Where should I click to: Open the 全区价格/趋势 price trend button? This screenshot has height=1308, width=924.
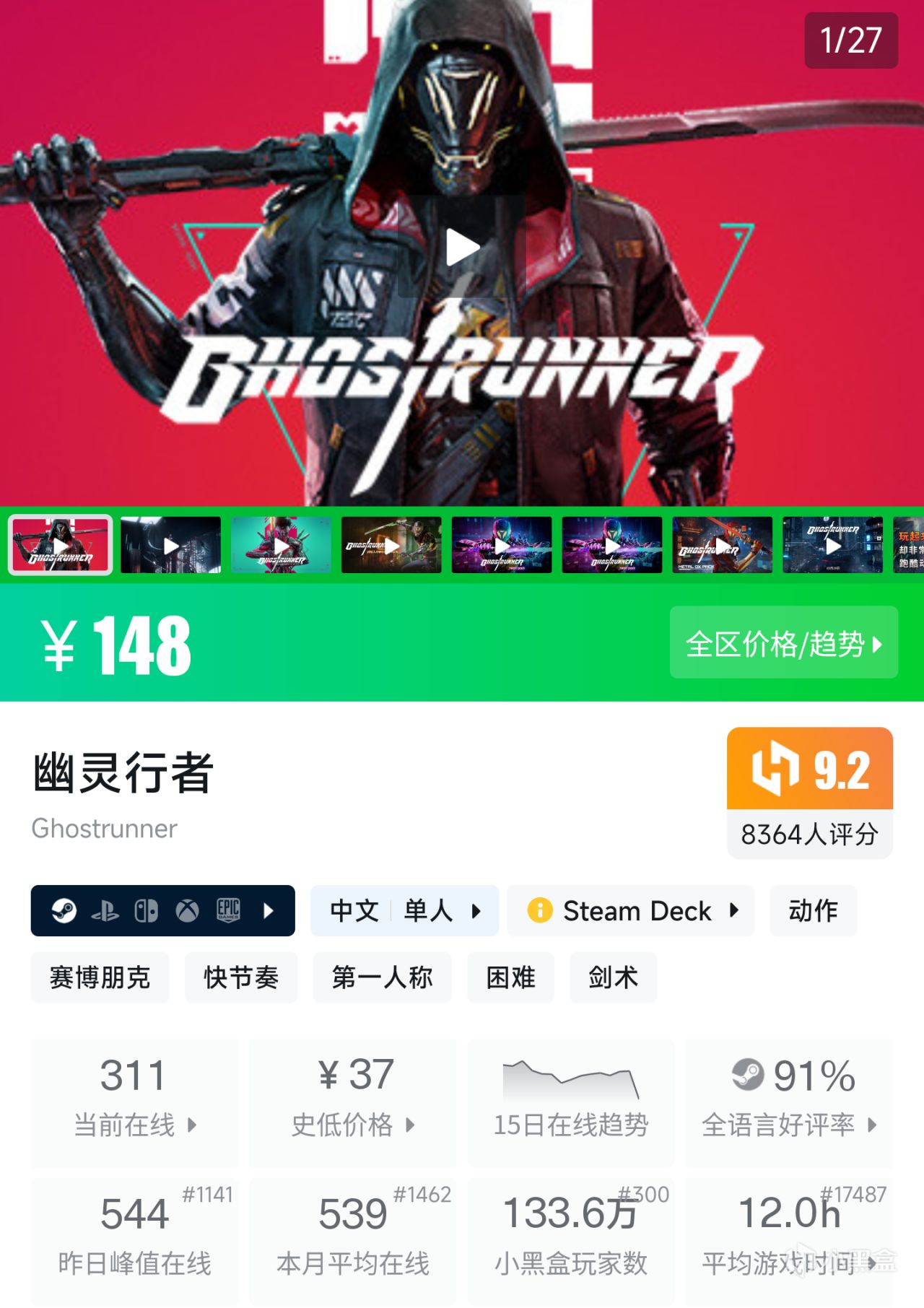[783, 642]
